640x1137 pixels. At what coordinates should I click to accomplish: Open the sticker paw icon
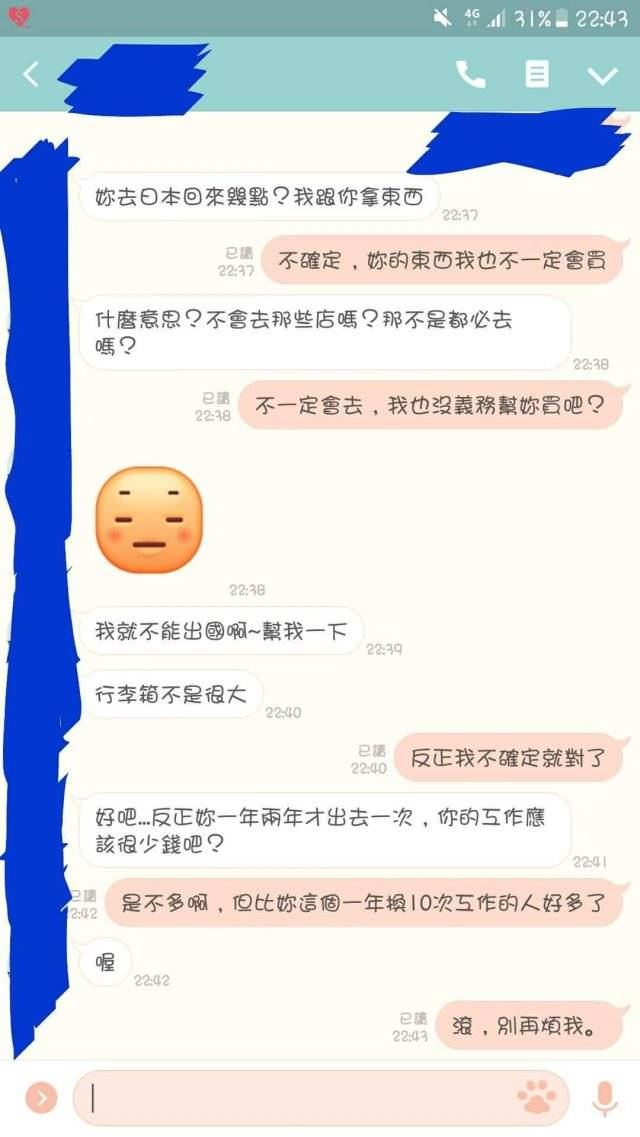[x=537, y=1099]
